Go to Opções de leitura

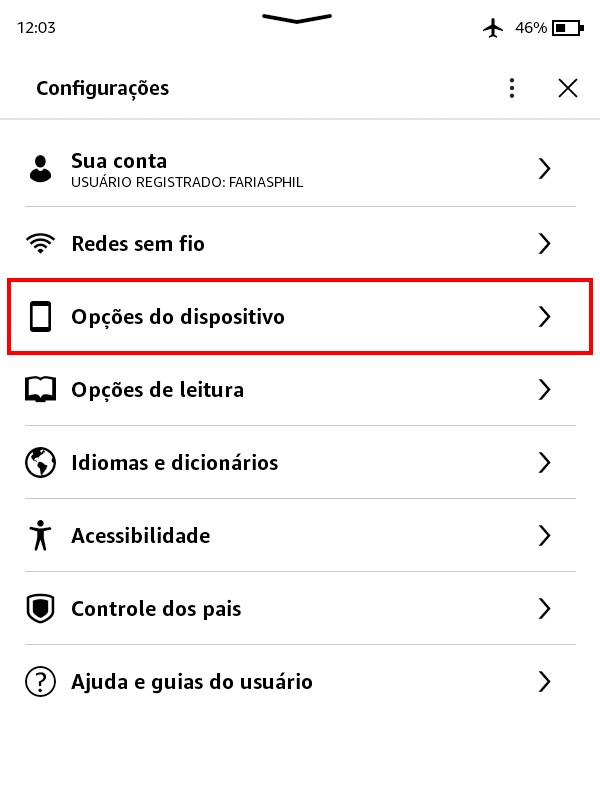(300, 390)
